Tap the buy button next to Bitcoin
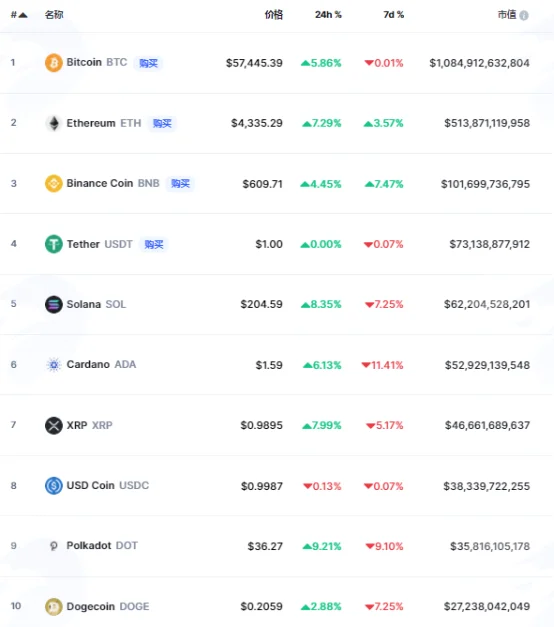 coord(148,63)
